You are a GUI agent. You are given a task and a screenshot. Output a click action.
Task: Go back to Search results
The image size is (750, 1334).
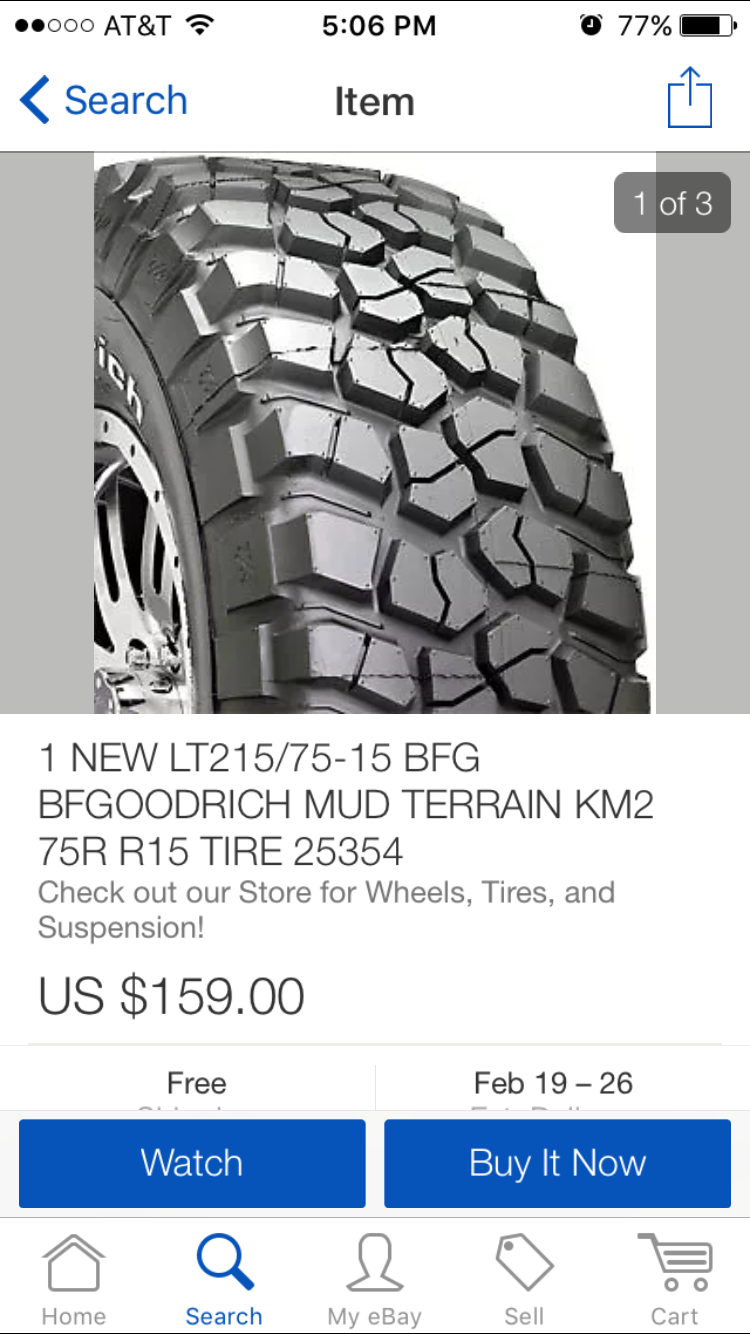[103, 101]
